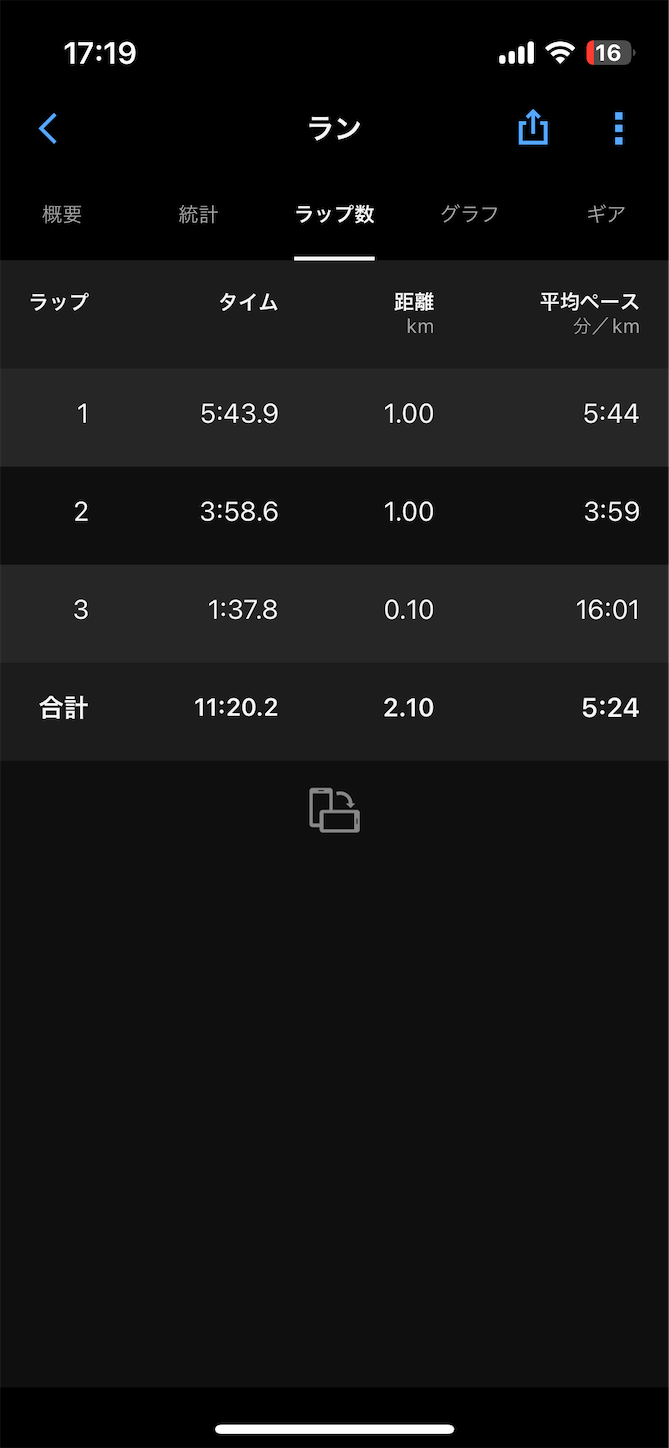
Task: Open the グラフ tab
Action: pyautogui.click(x=469, y=214)
